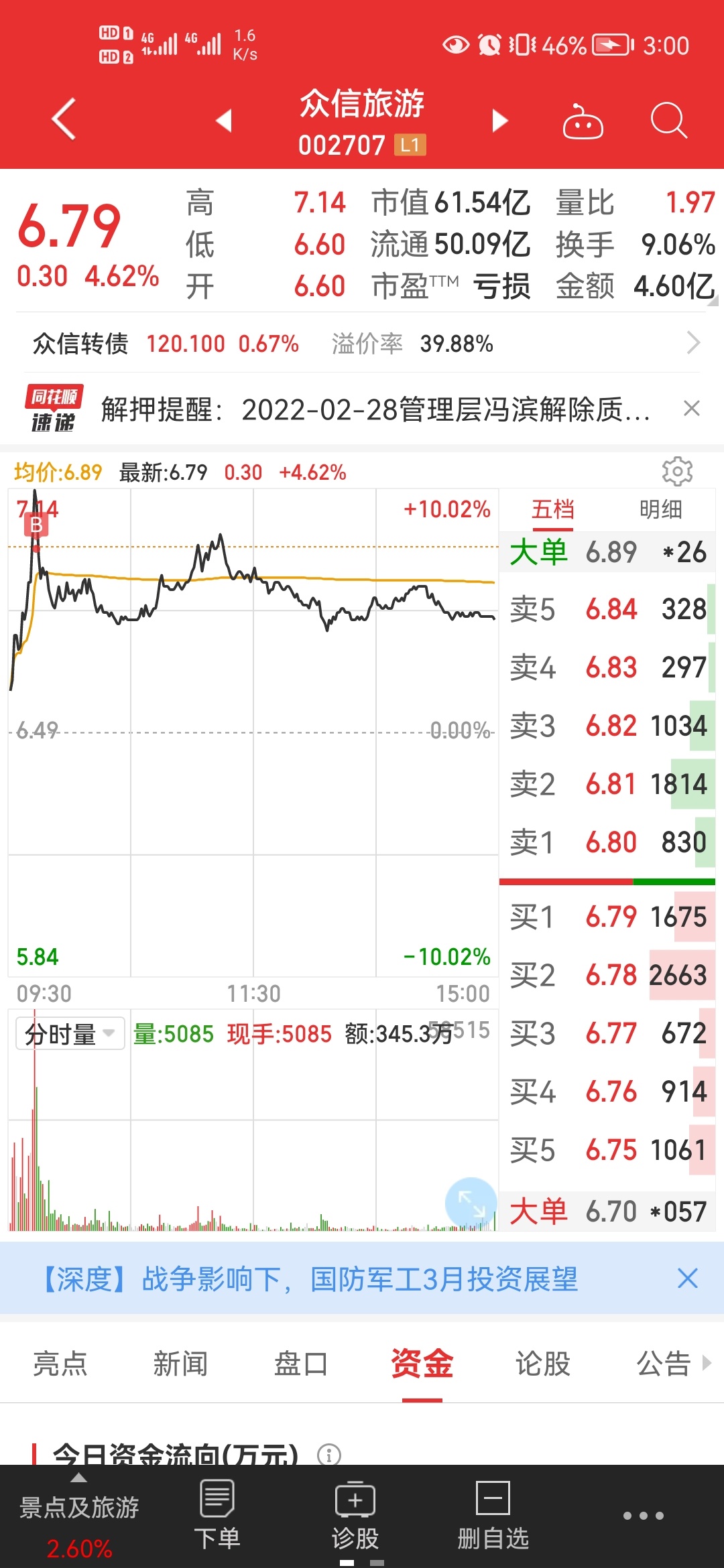
Task: Open chart settings gear
Action: (677, 472)
